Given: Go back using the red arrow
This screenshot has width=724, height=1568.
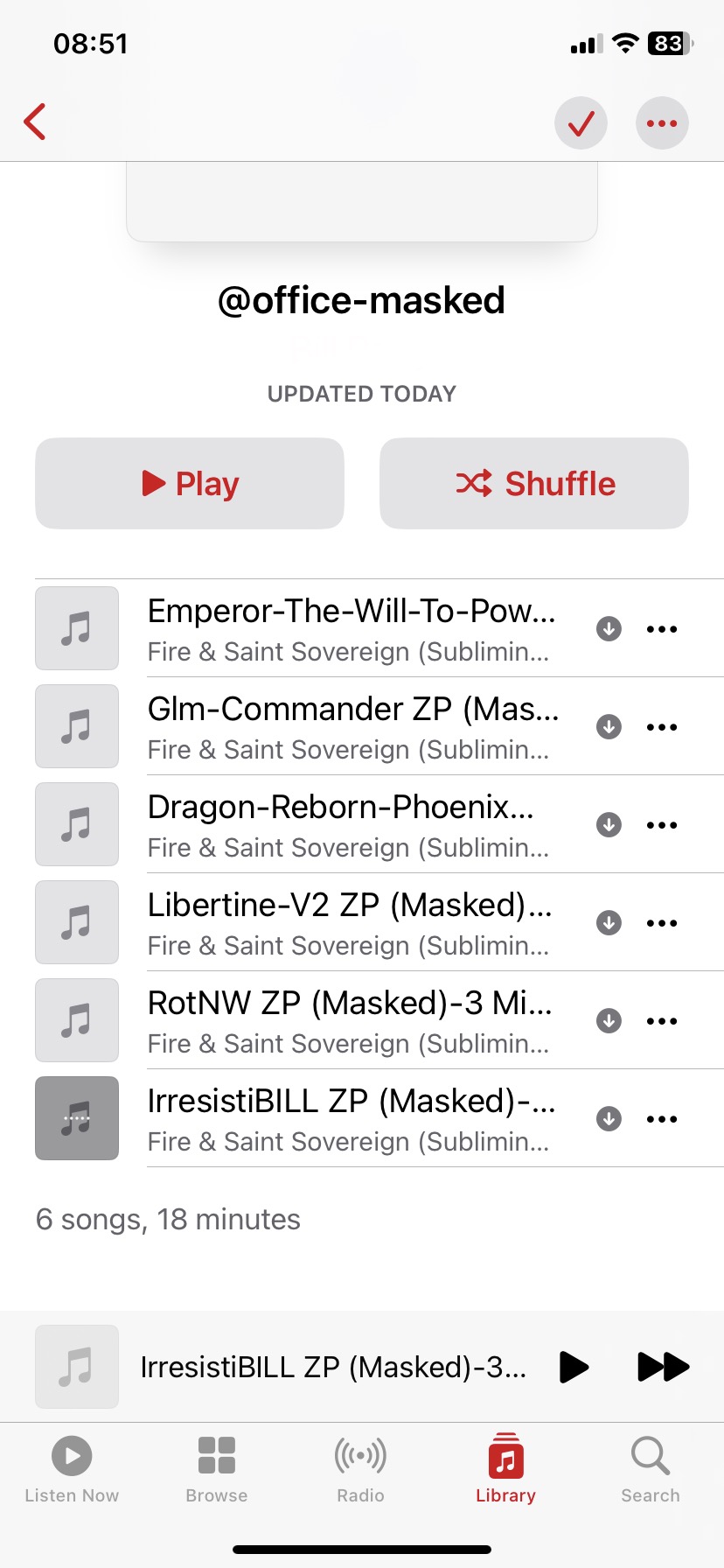Looking at the screenshot, I should click(x=35, y=122).
